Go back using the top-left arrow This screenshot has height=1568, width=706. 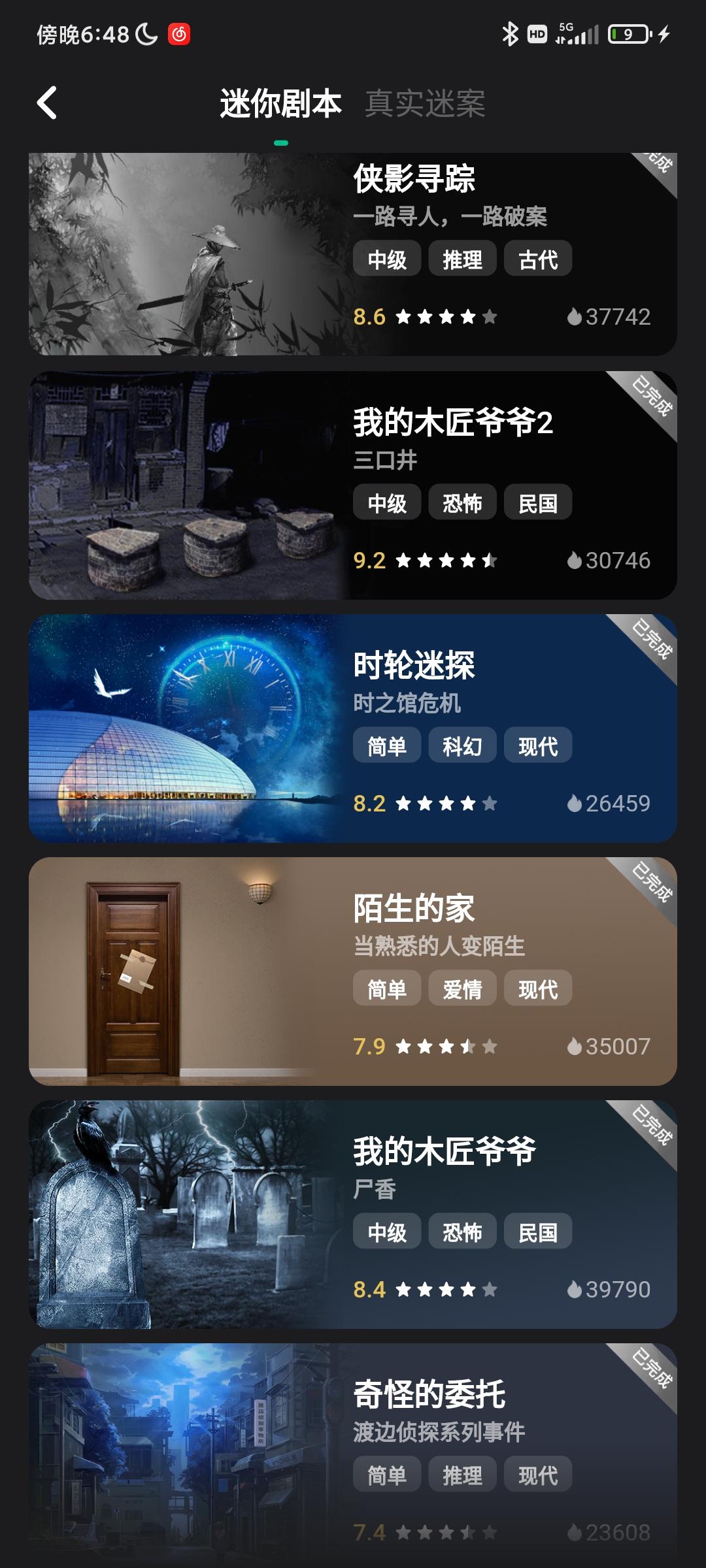coord(47,103)
